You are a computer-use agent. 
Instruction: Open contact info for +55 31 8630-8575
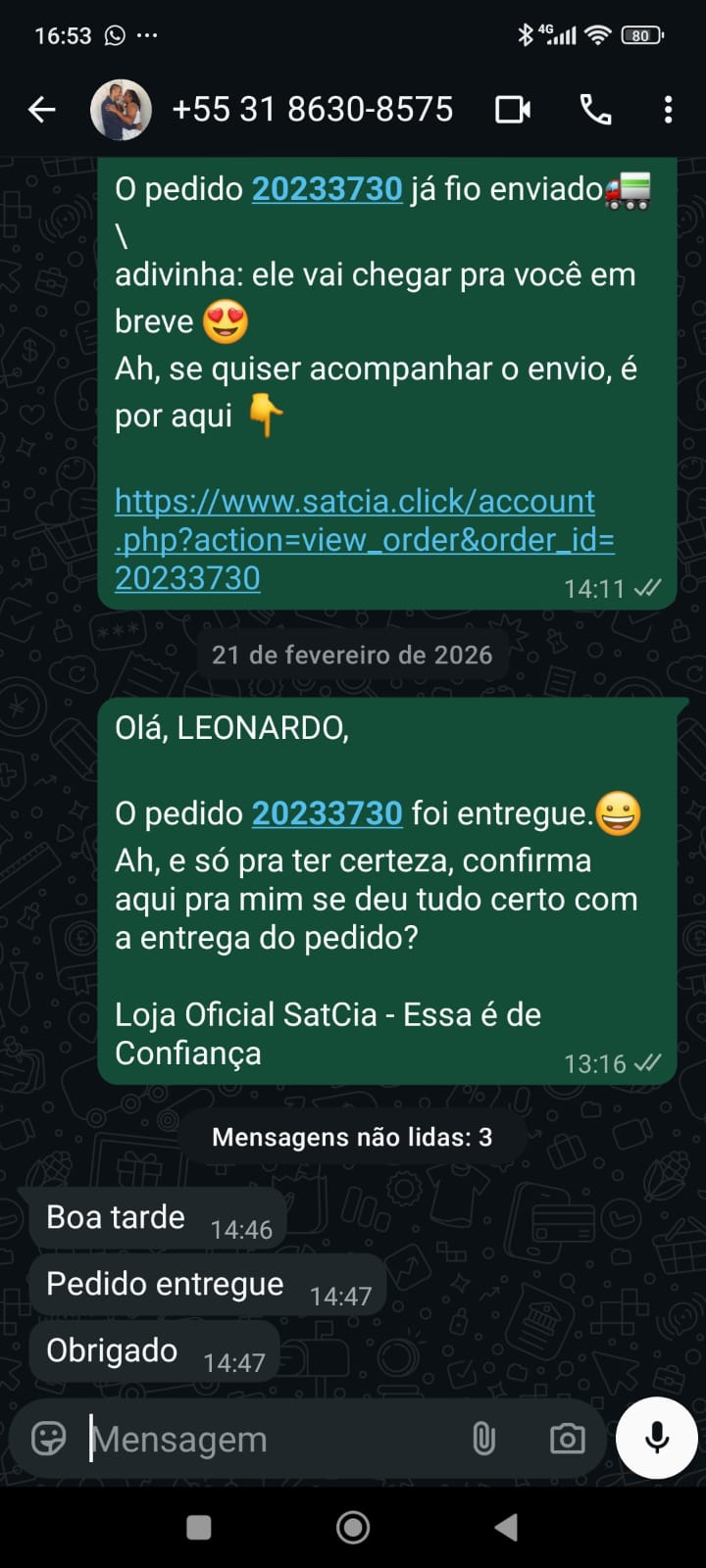312,110
